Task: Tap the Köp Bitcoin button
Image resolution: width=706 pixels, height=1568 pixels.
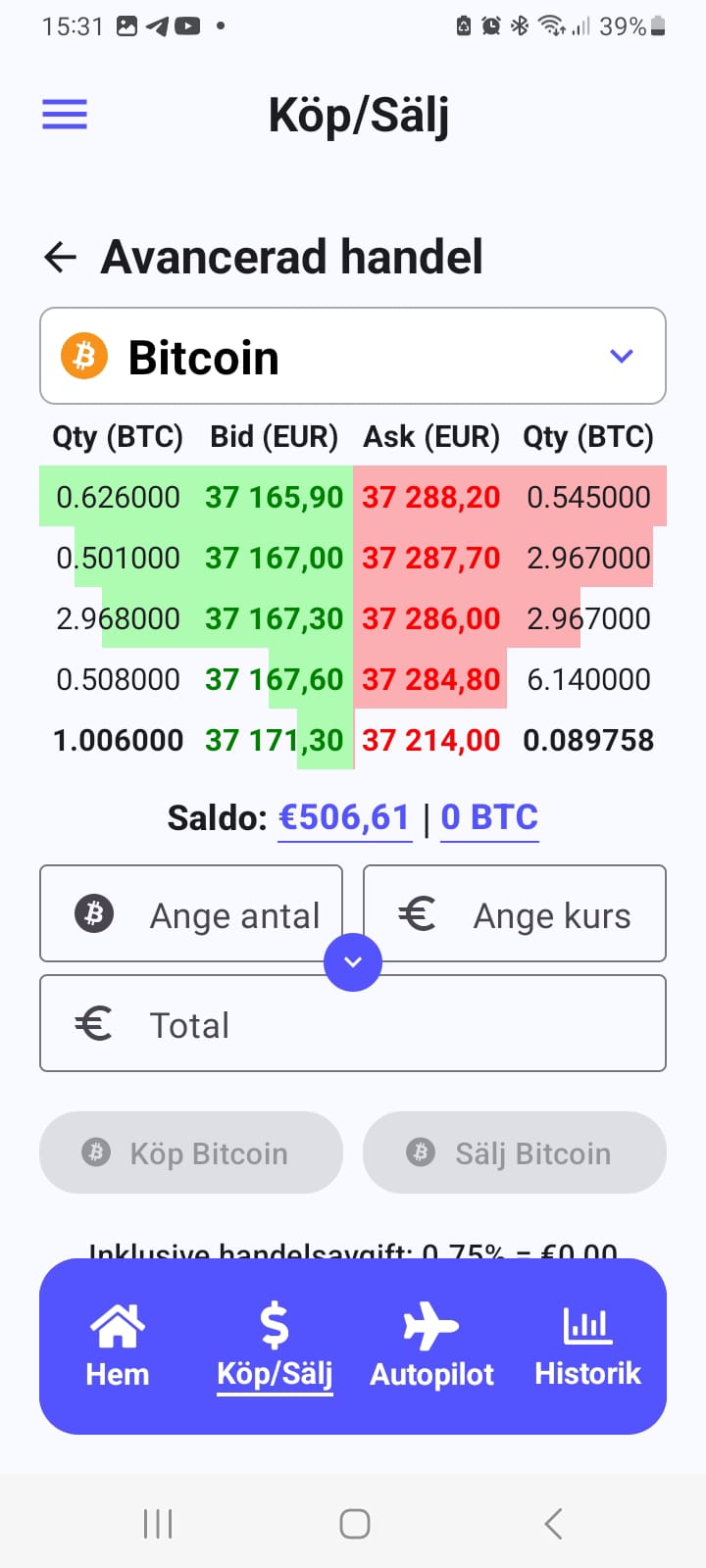Action: [x=191, y=1152]
